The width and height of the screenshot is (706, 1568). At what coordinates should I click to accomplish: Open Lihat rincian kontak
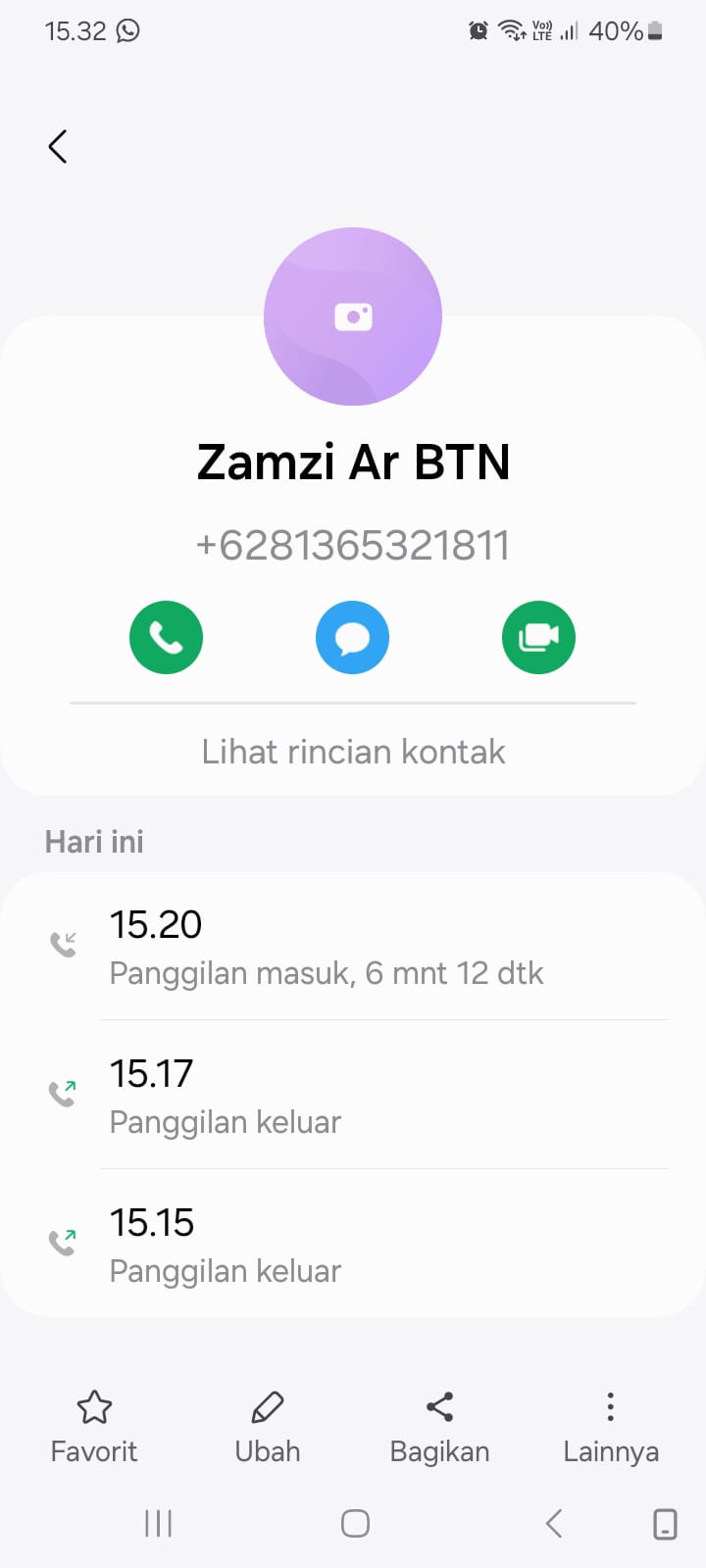tap(353, 751)
